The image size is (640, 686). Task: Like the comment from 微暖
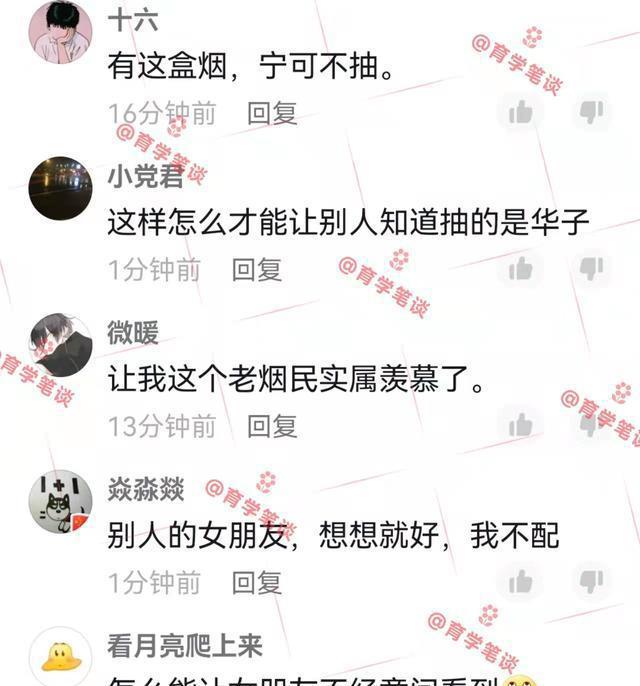tap(521, 426)
